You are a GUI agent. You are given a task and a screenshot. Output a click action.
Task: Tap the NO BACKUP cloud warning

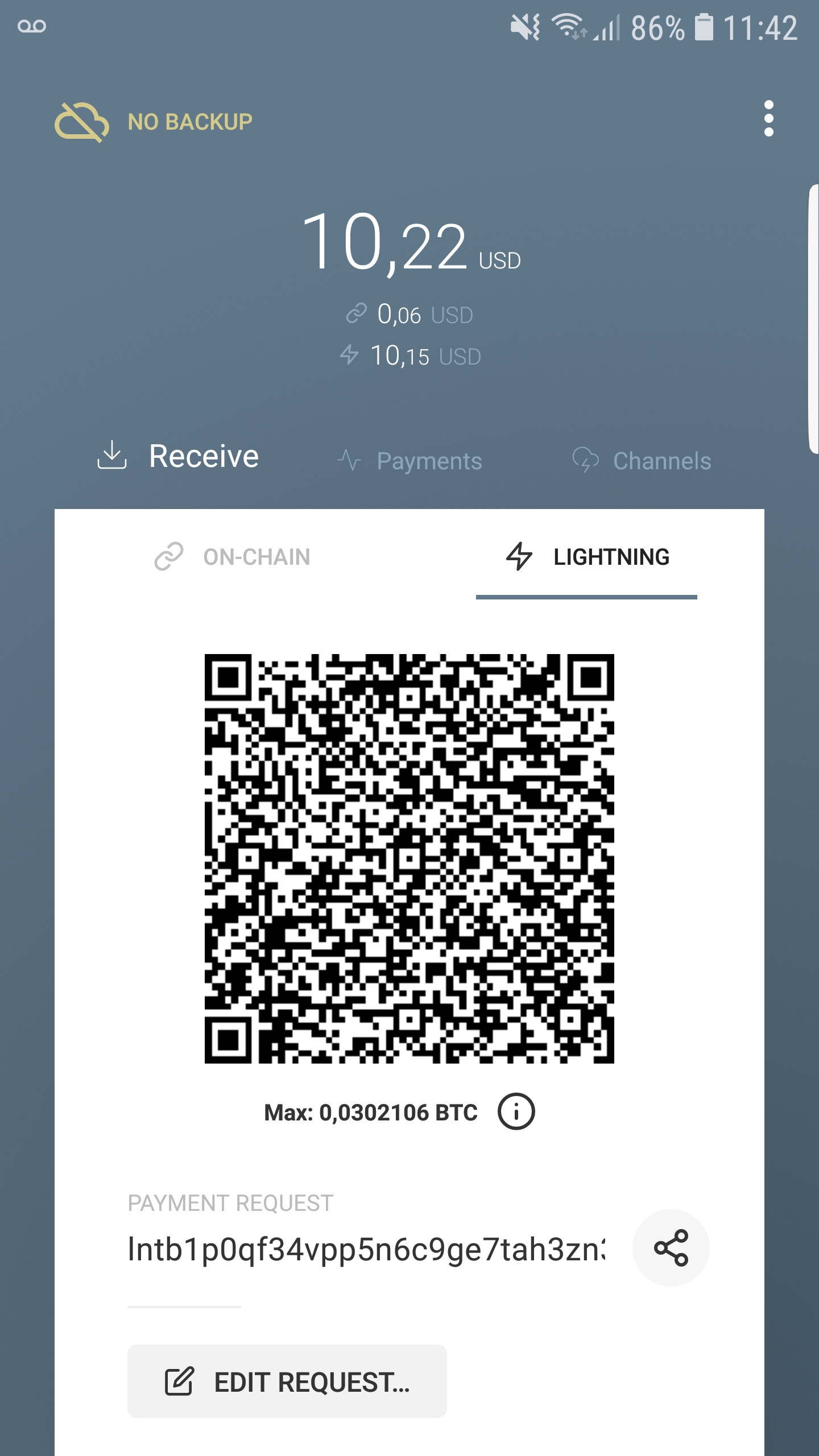[x=154, y=122]
